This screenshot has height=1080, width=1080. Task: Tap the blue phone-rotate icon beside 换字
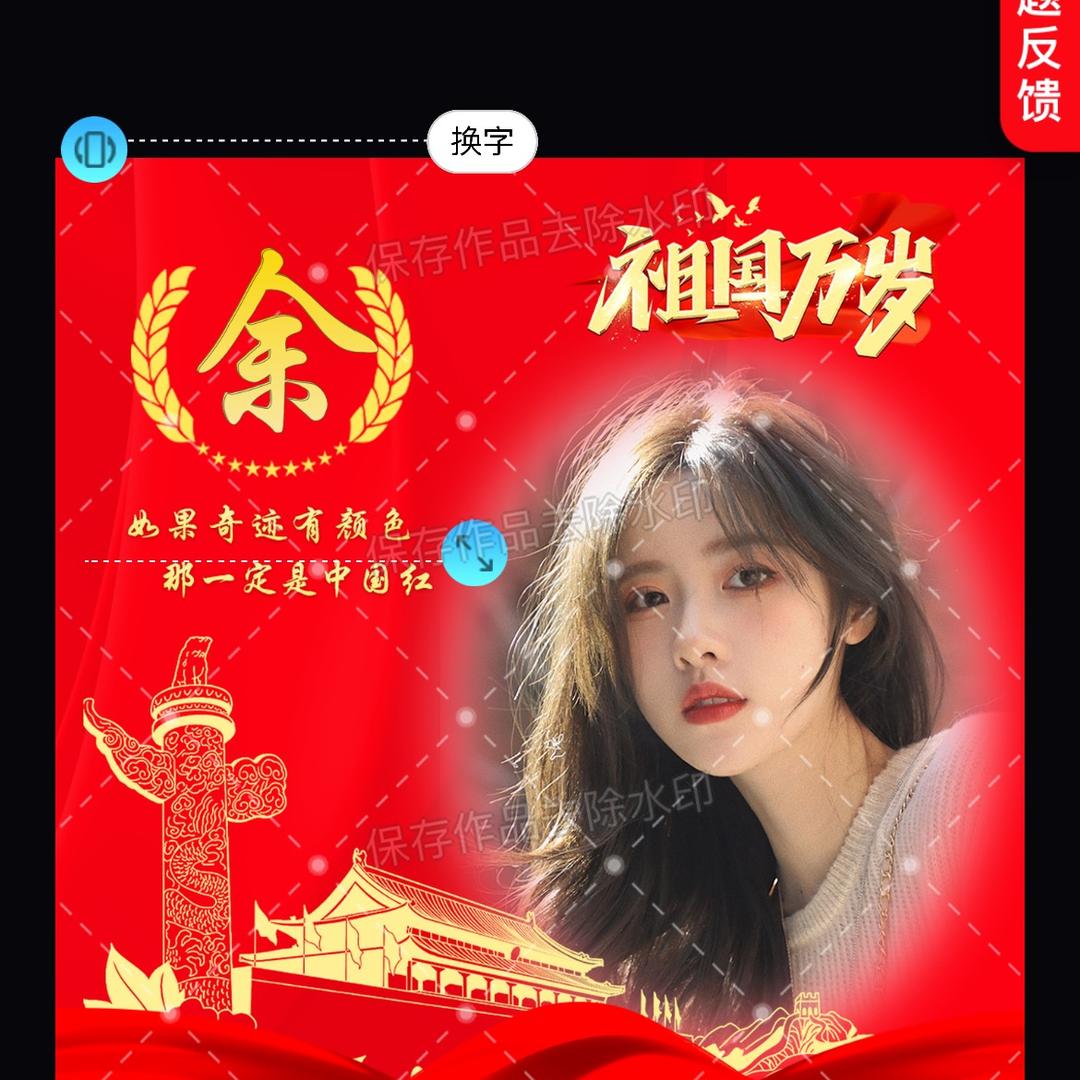tap(94, 149)
